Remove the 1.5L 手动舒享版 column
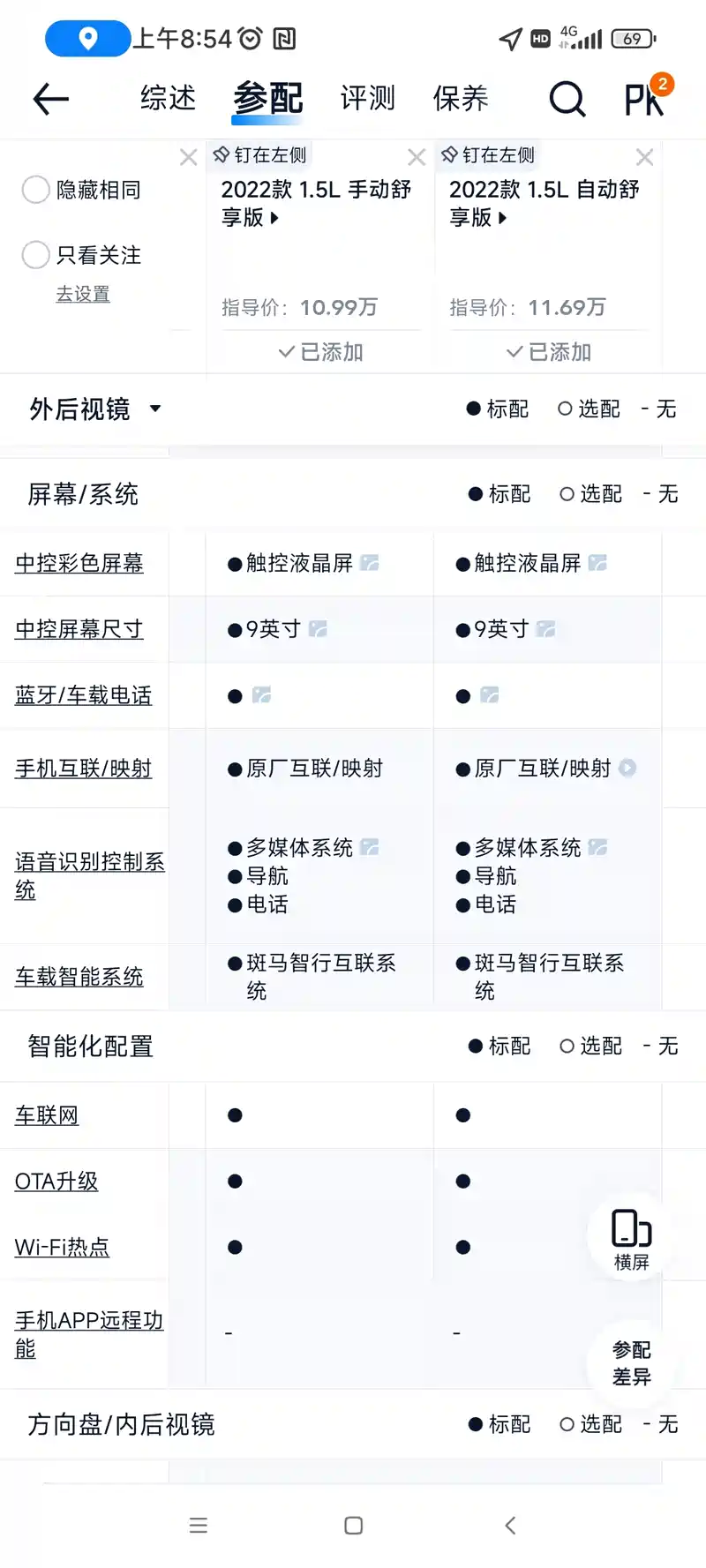706x1568 pixels. click(x=417, y=158)
